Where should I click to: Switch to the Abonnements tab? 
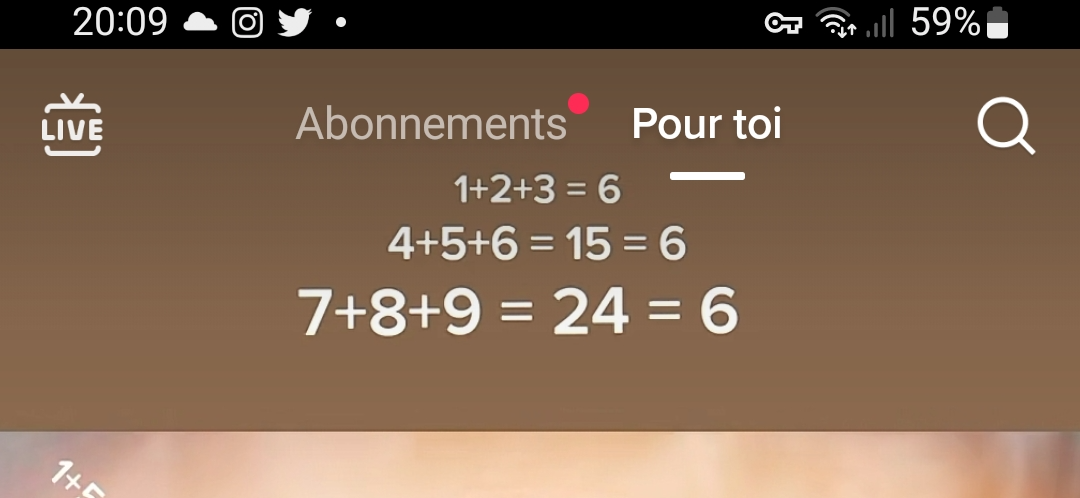click(431, 124)
